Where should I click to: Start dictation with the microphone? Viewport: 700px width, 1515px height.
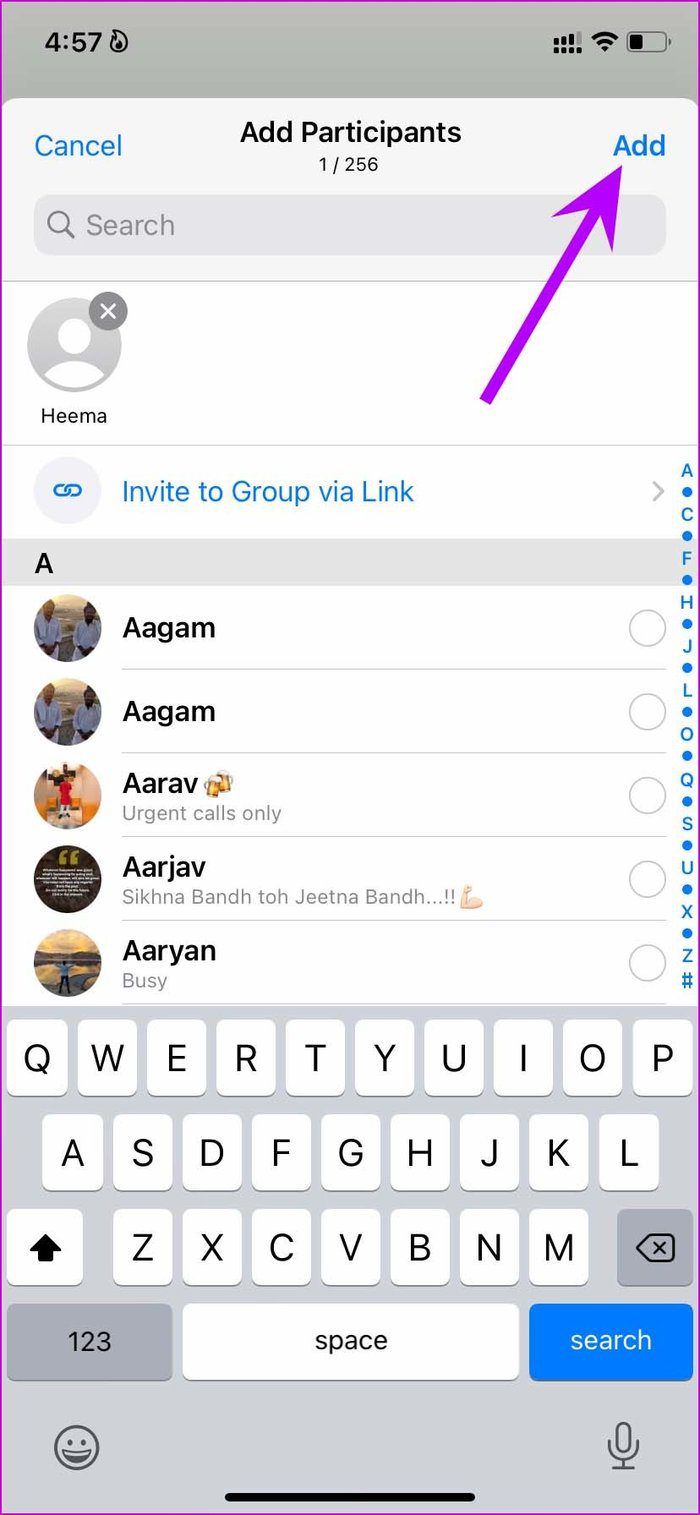coord(623,1446)
